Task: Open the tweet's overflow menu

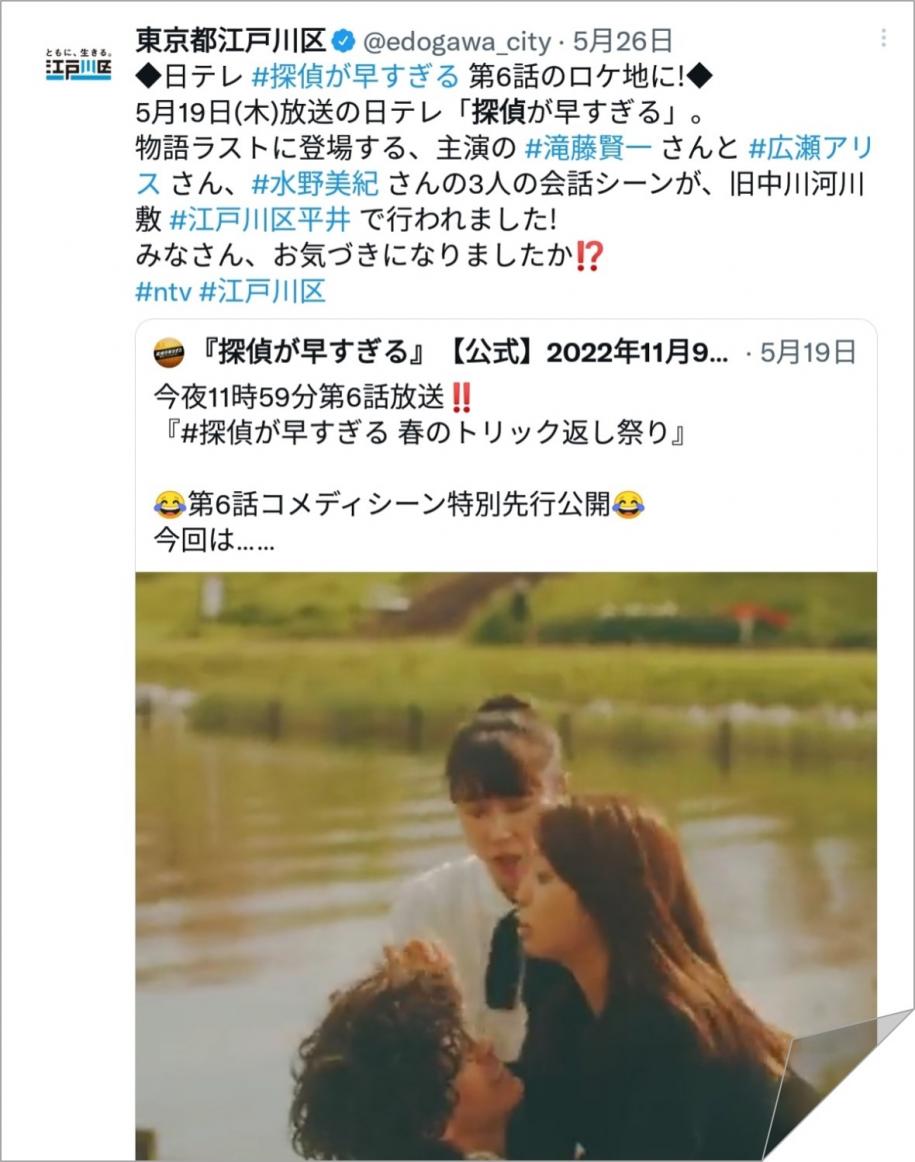Action: tap(883, 38)
